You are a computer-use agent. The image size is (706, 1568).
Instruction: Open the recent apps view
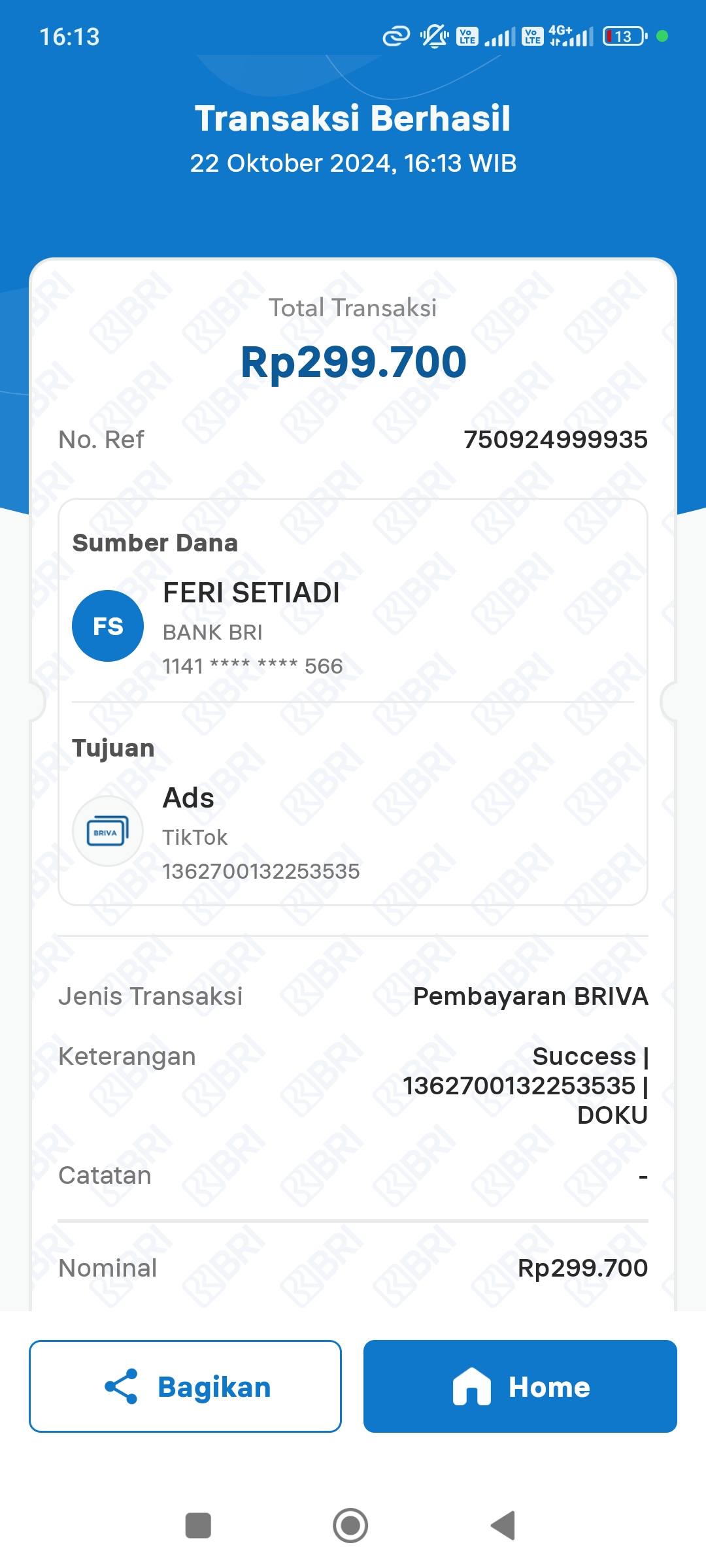(x=198, y=1526)
